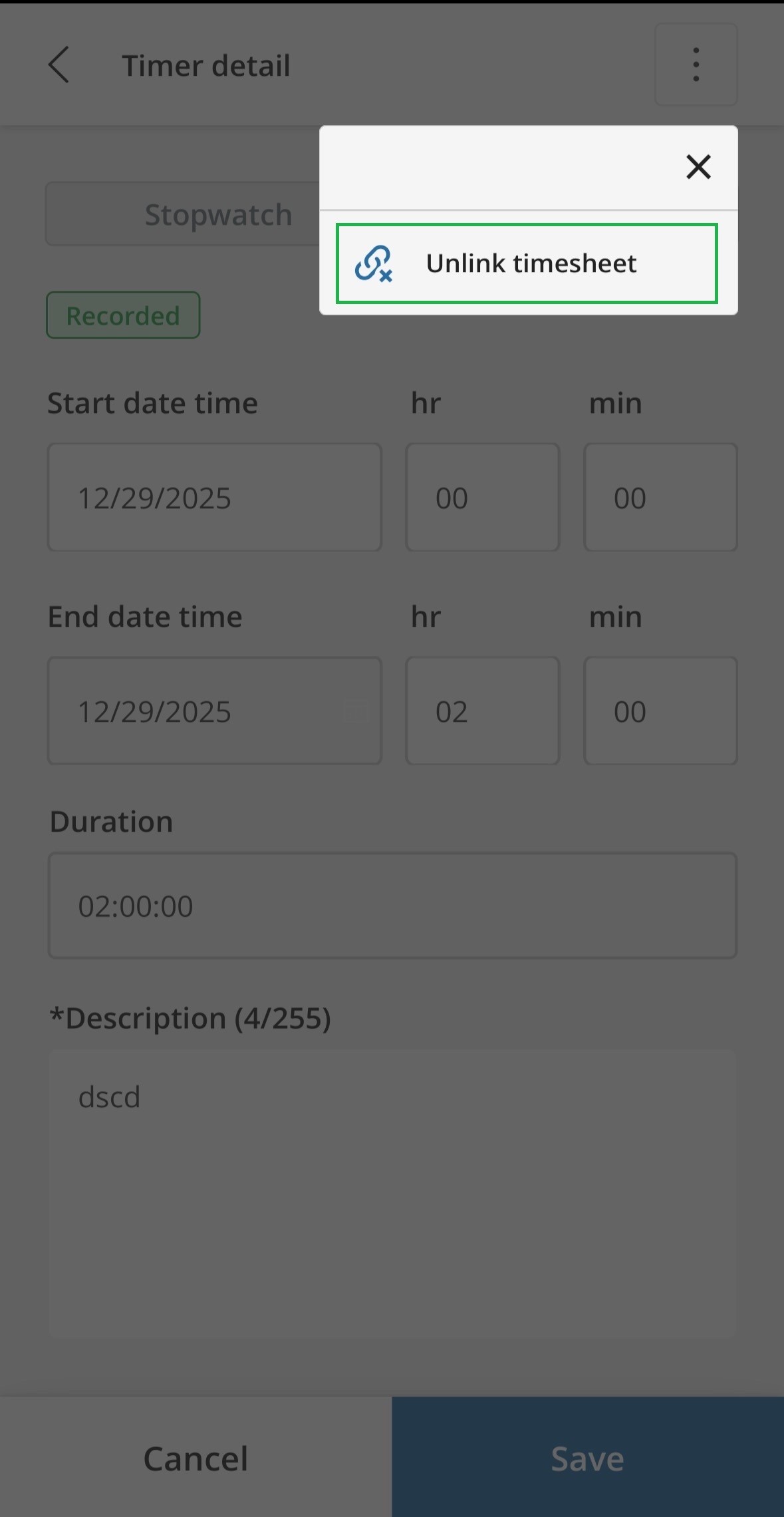
Task: Open the three-dot overflow menu
Action: click(696, 65)
